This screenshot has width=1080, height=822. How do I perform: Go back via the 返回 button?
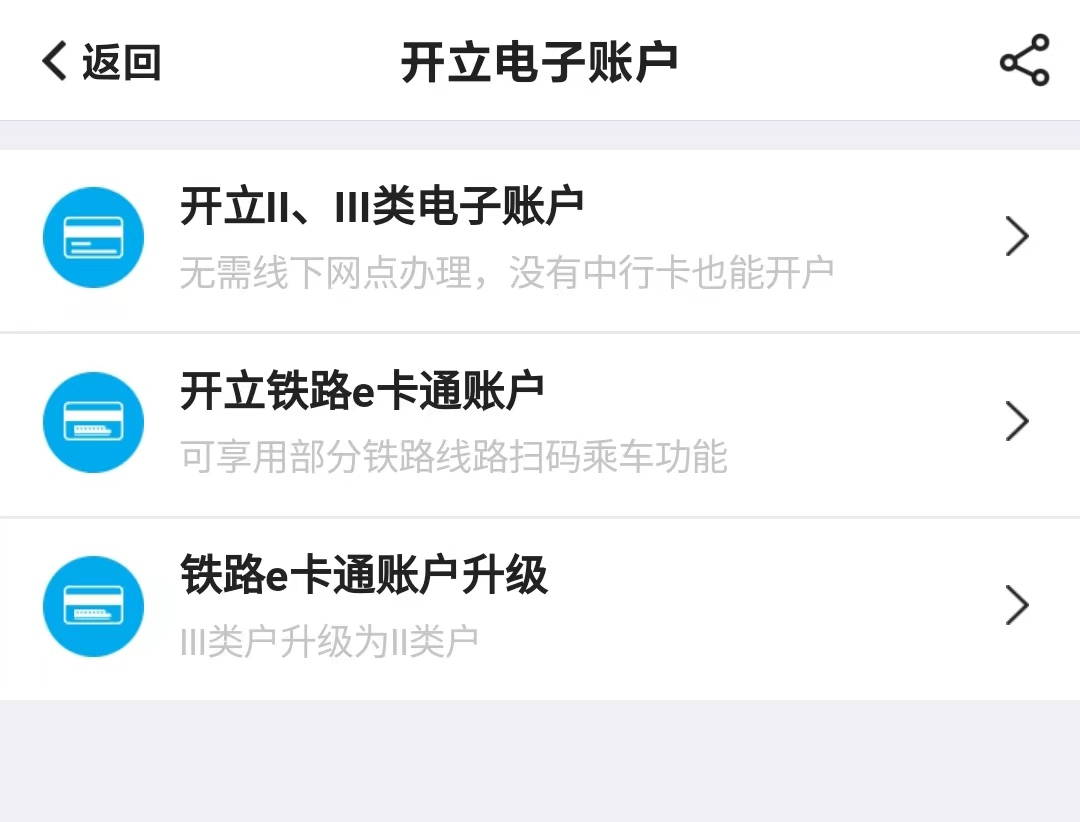click(100, 61)
